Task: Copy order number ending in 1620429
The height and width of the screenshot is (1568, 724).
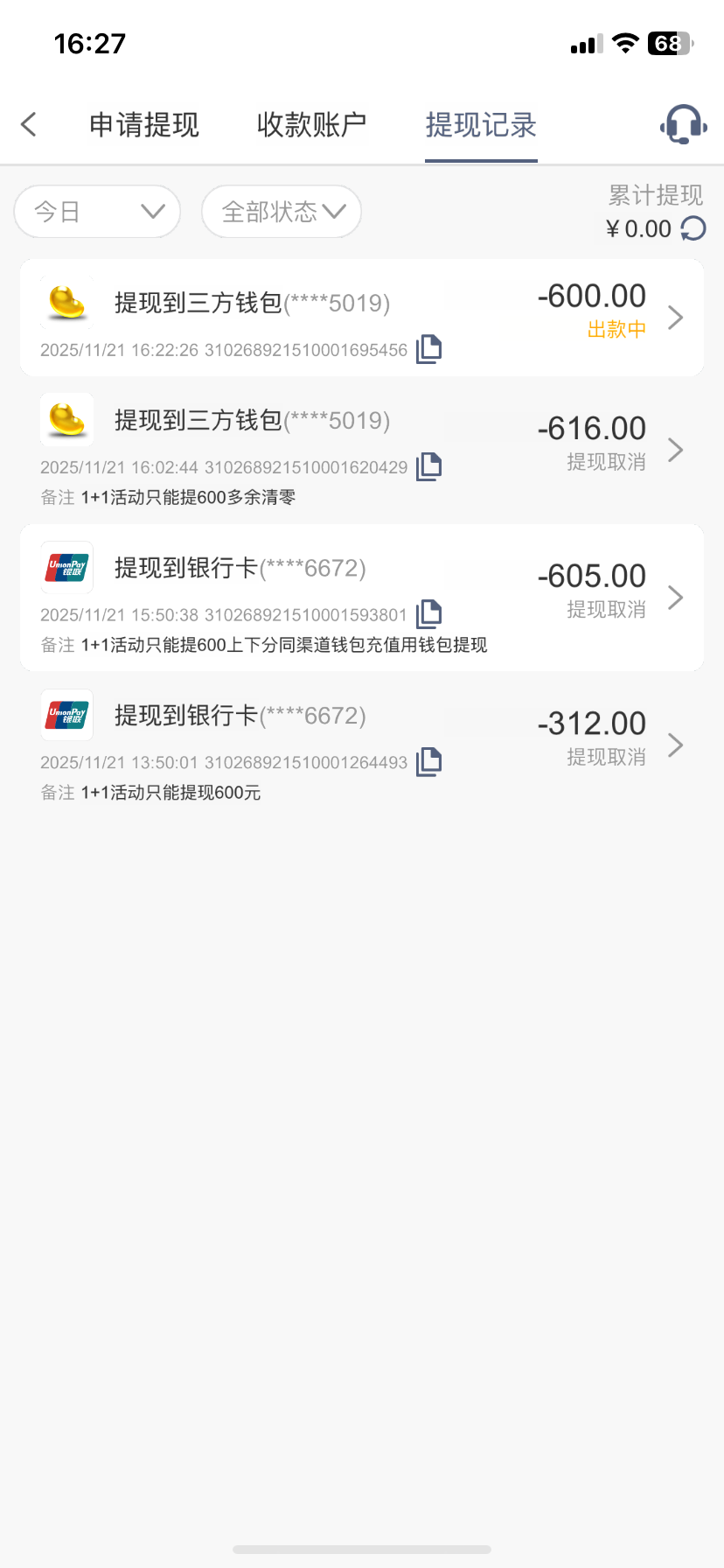Action: tap(428, 466)
